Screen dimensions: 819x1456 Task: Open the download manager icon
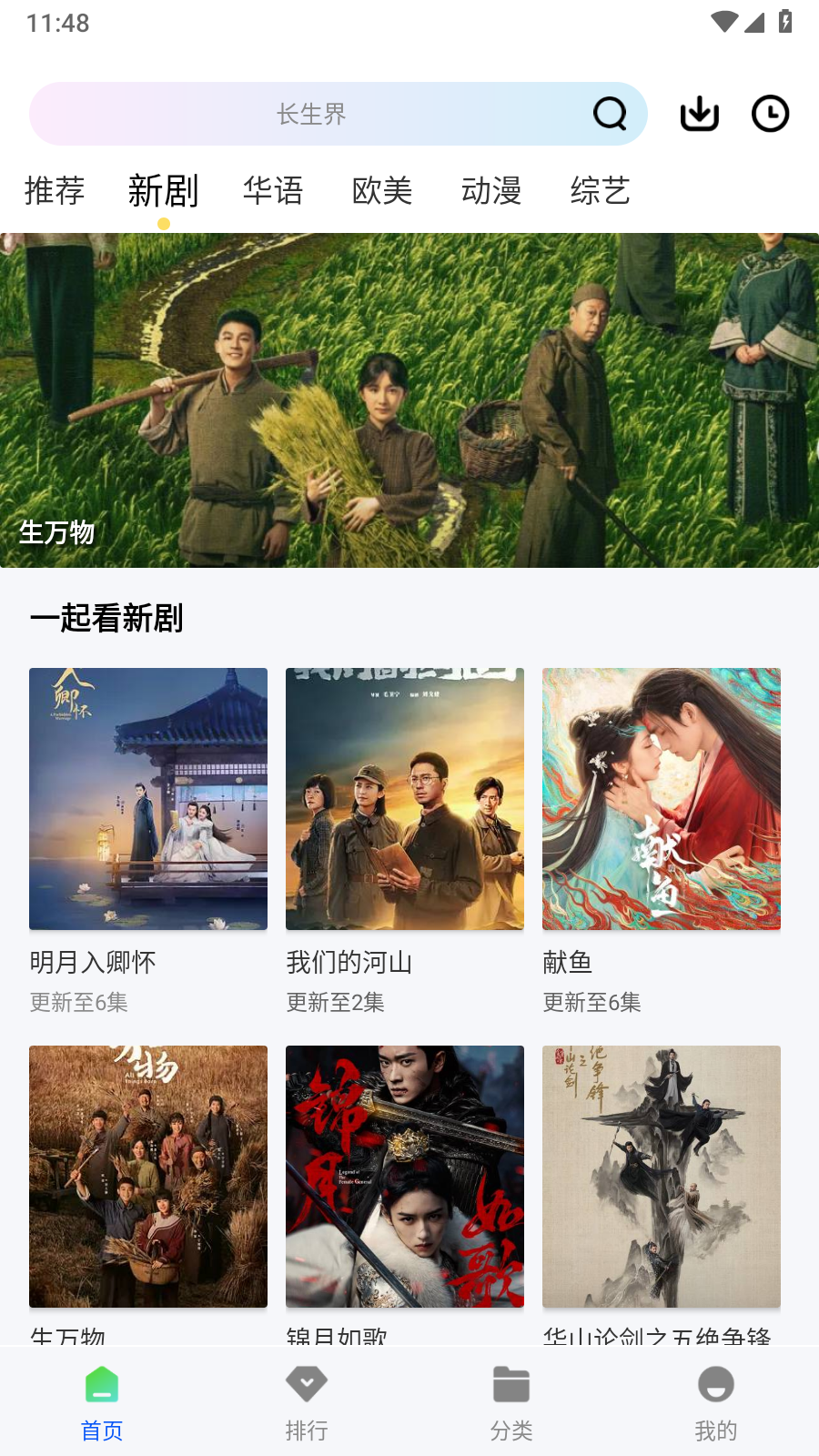[x=698, y=114]
